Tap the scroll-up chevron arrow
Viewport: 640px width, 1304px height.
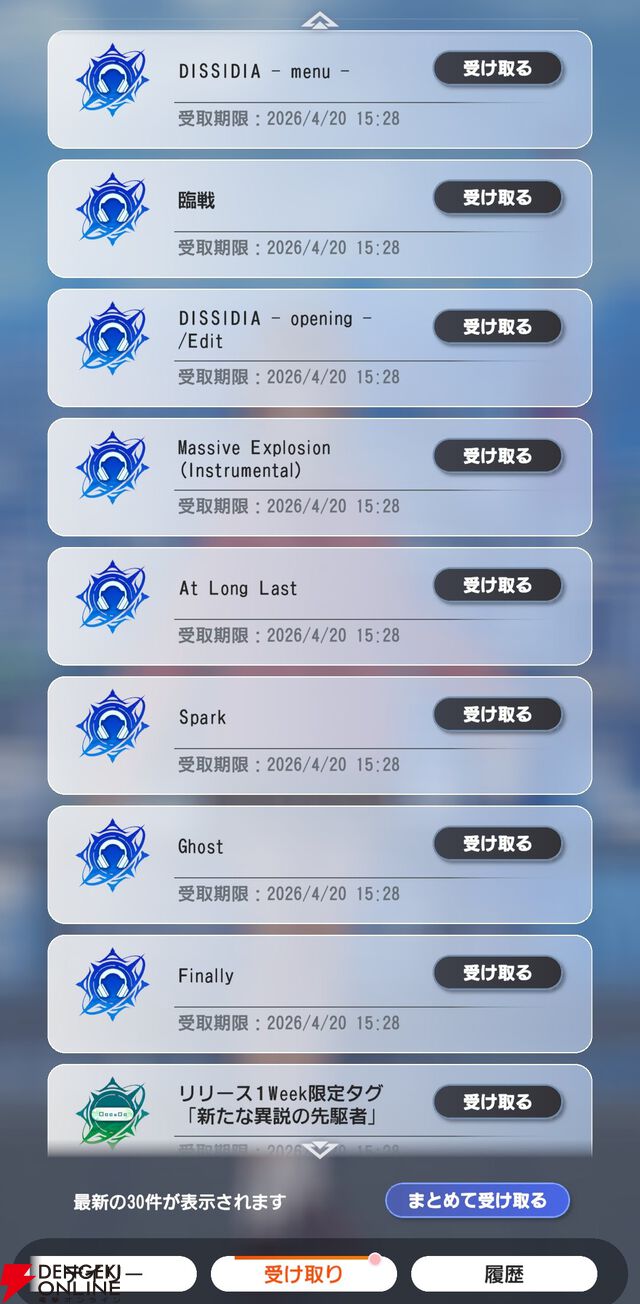click(x=319, y=20)
